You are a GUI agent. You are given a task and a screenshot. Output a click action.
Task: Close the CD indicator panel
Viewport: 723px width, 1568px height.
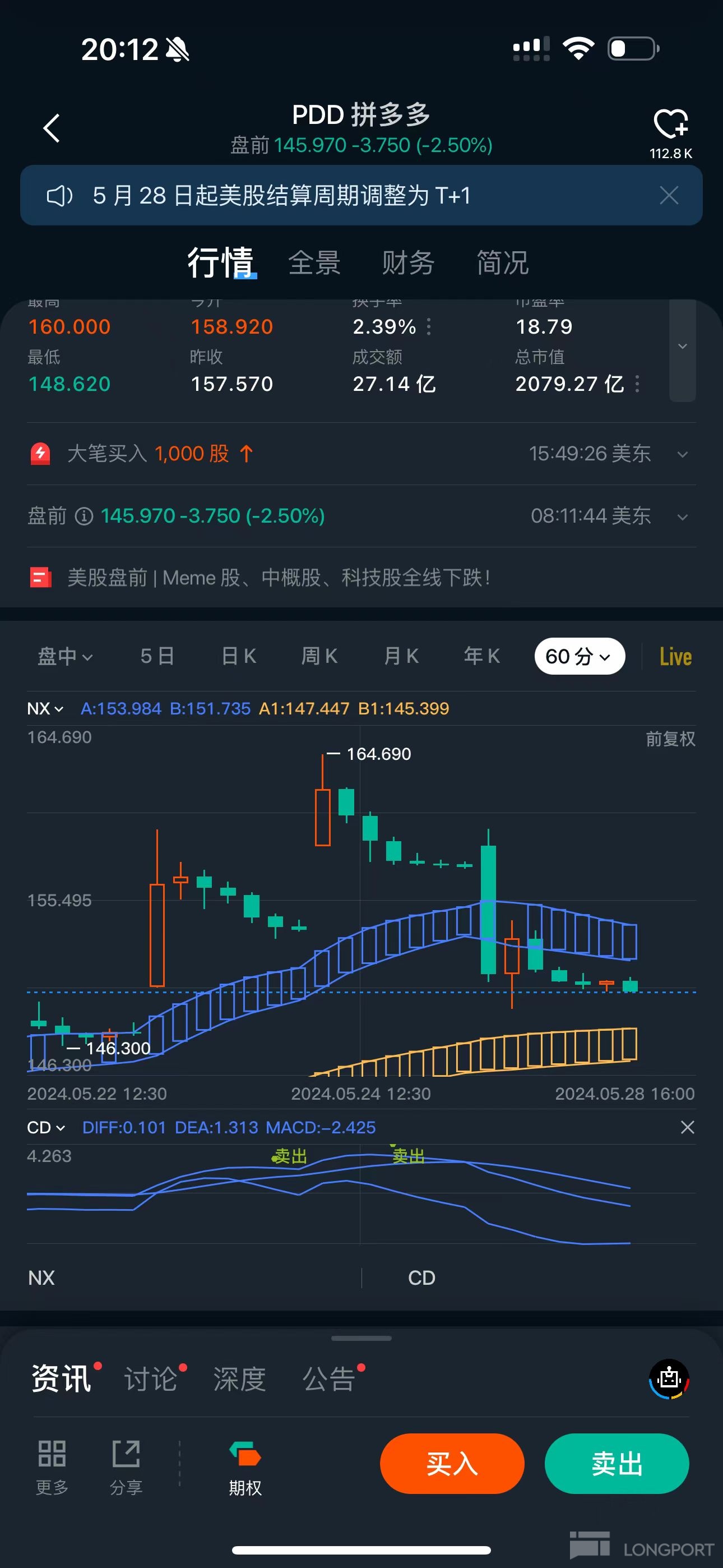click(687, 1127)
